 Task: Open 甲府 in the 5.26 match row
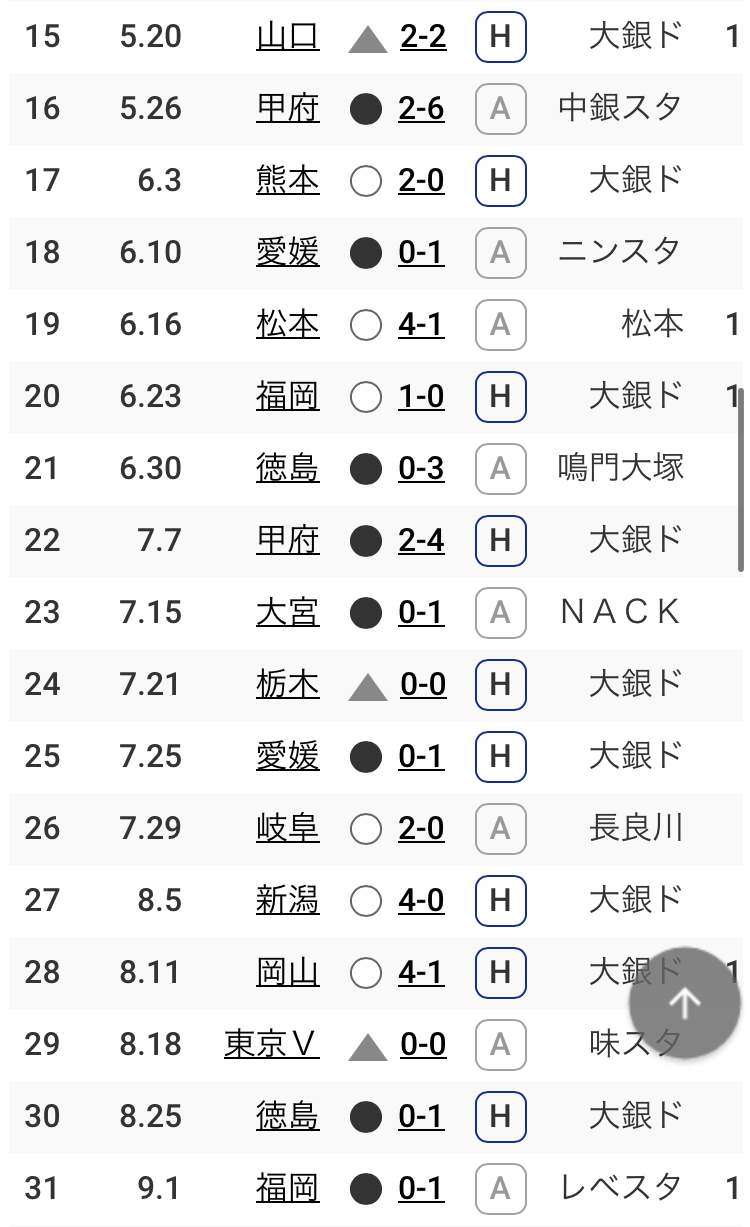(x=288, y=109)
